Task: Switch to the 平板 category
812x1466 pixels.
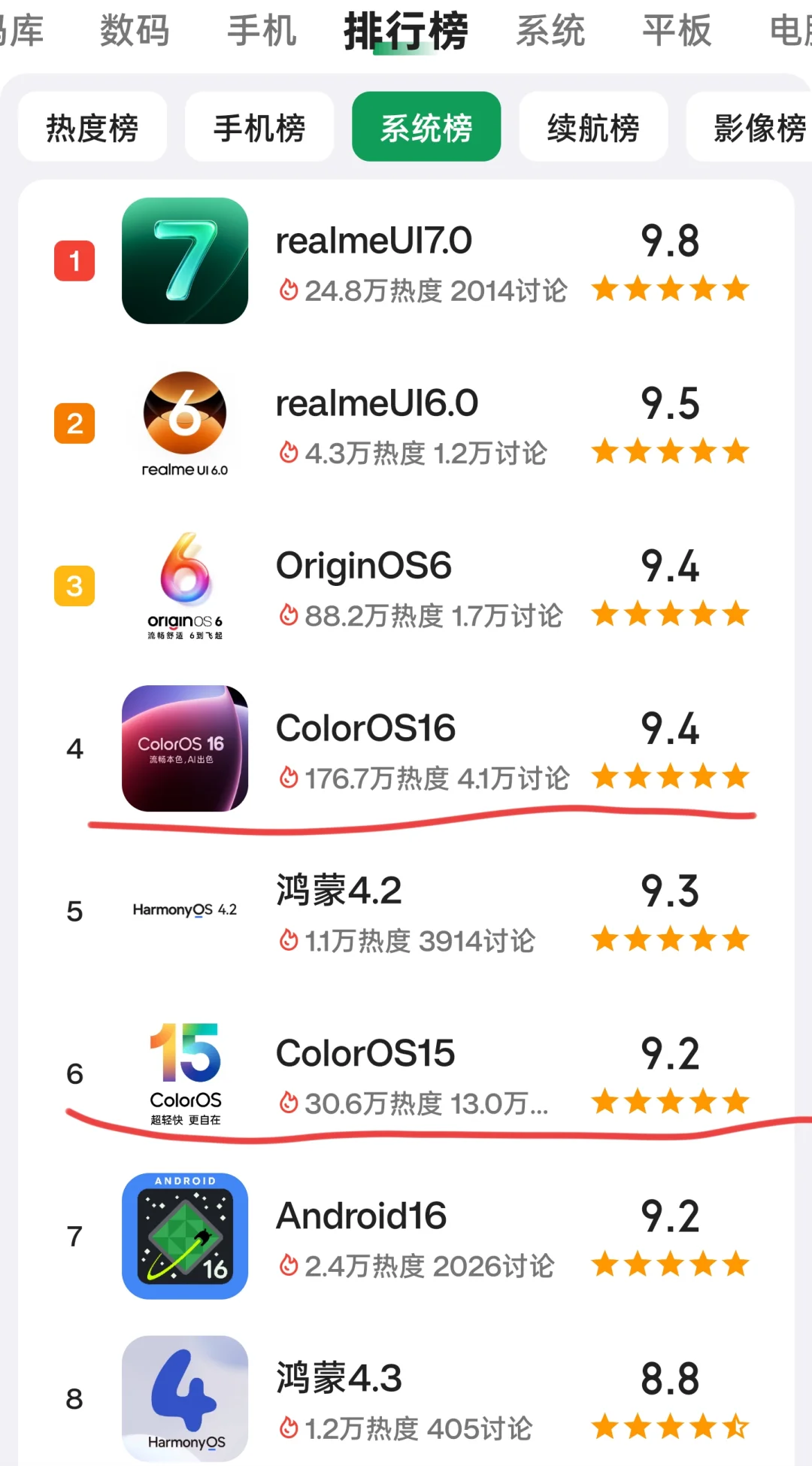Action: coord(674,30)
